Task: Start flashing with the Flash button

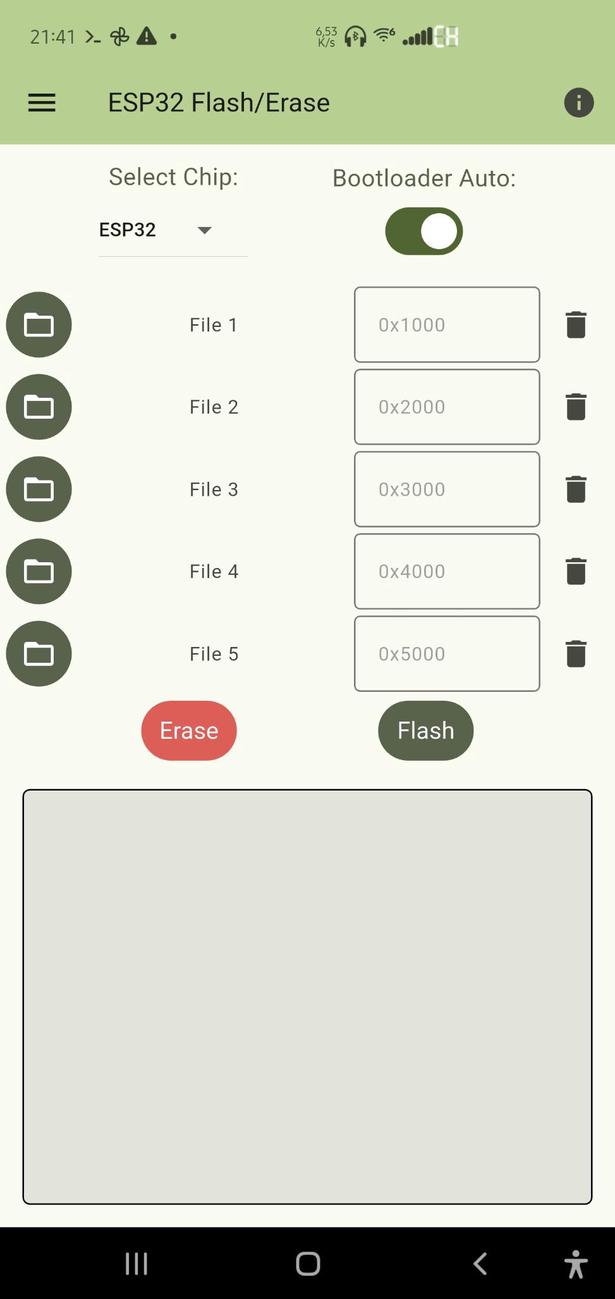Action: coord(425,730)
